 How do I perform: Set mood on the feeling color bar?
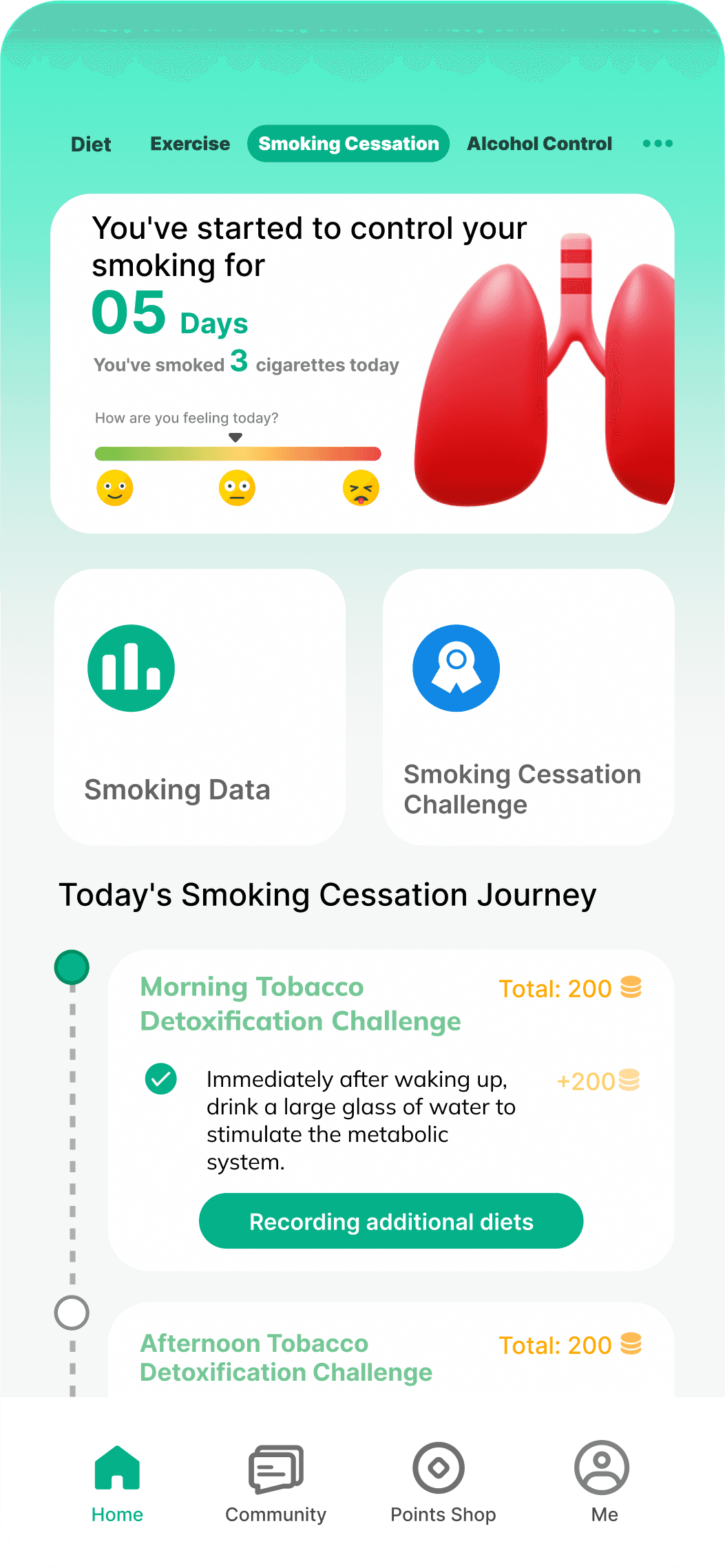coord(238,454)
